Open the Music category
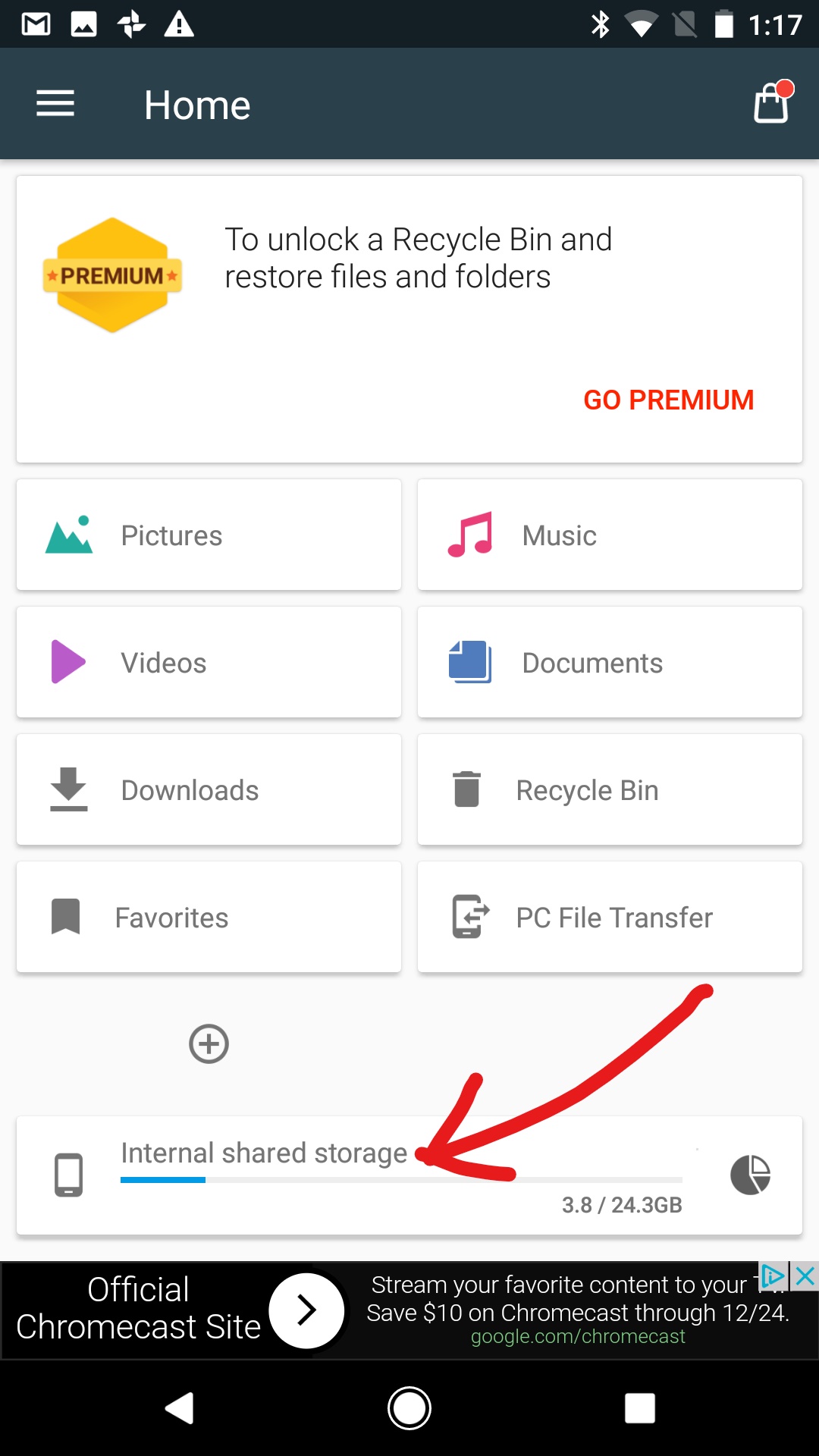819x1456 pixels. click(x=610, y=535)
